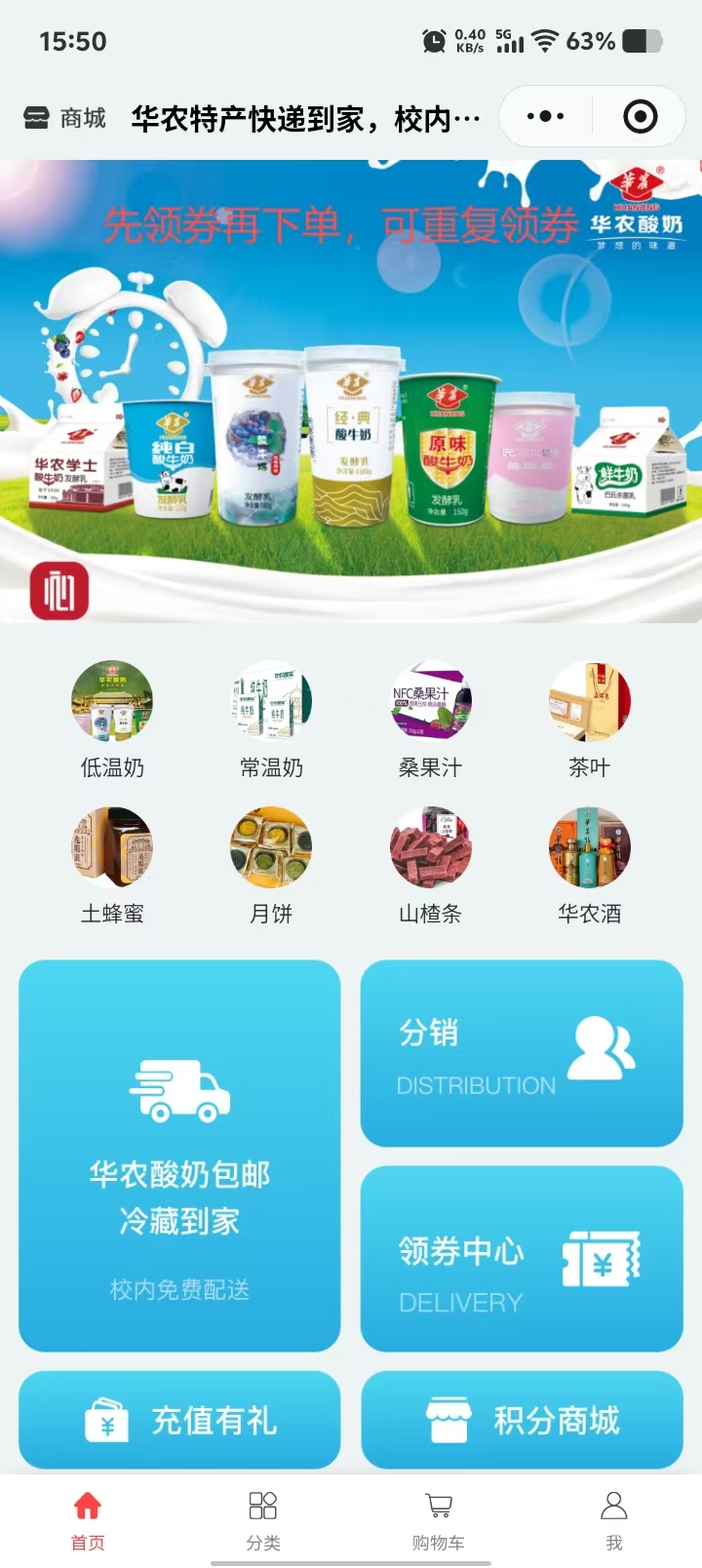Open the 购物车 shopping cart tab

coord(439,1519)
